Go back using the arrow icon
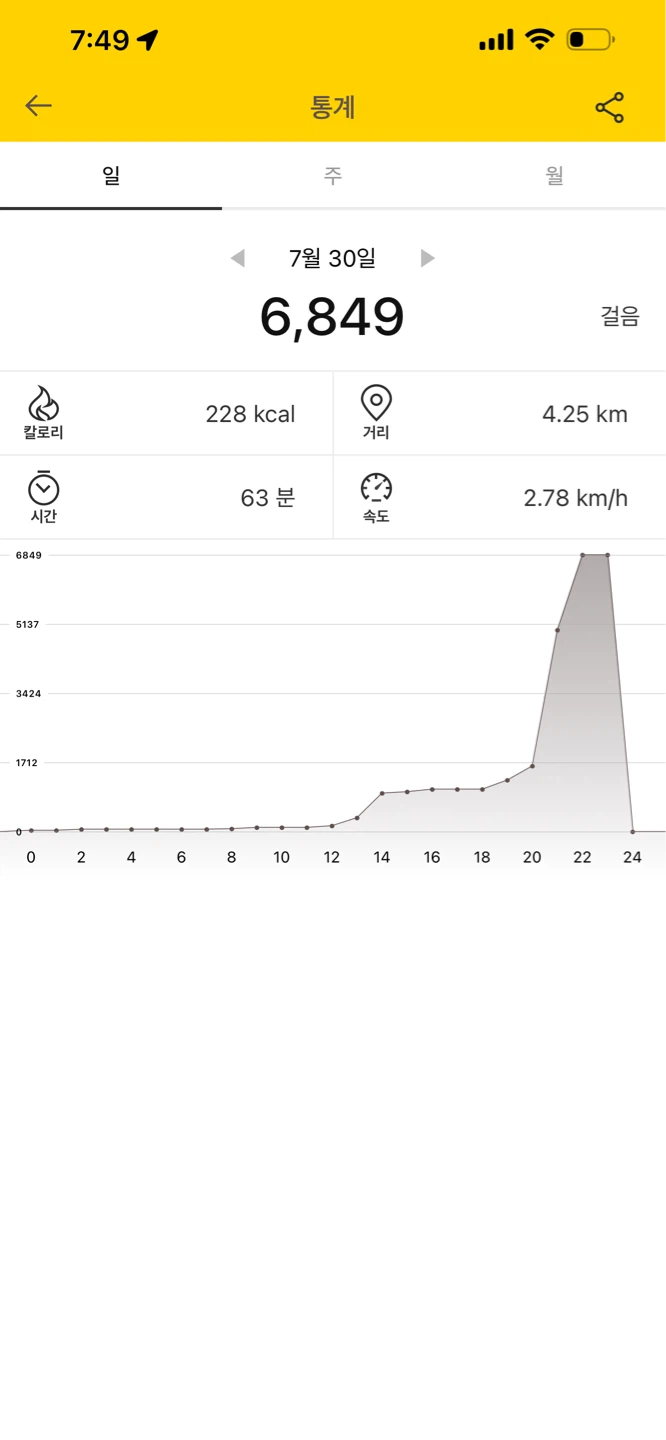This screenshot has height=1440, width=666. pyautogui.click(x=38, y=106)
